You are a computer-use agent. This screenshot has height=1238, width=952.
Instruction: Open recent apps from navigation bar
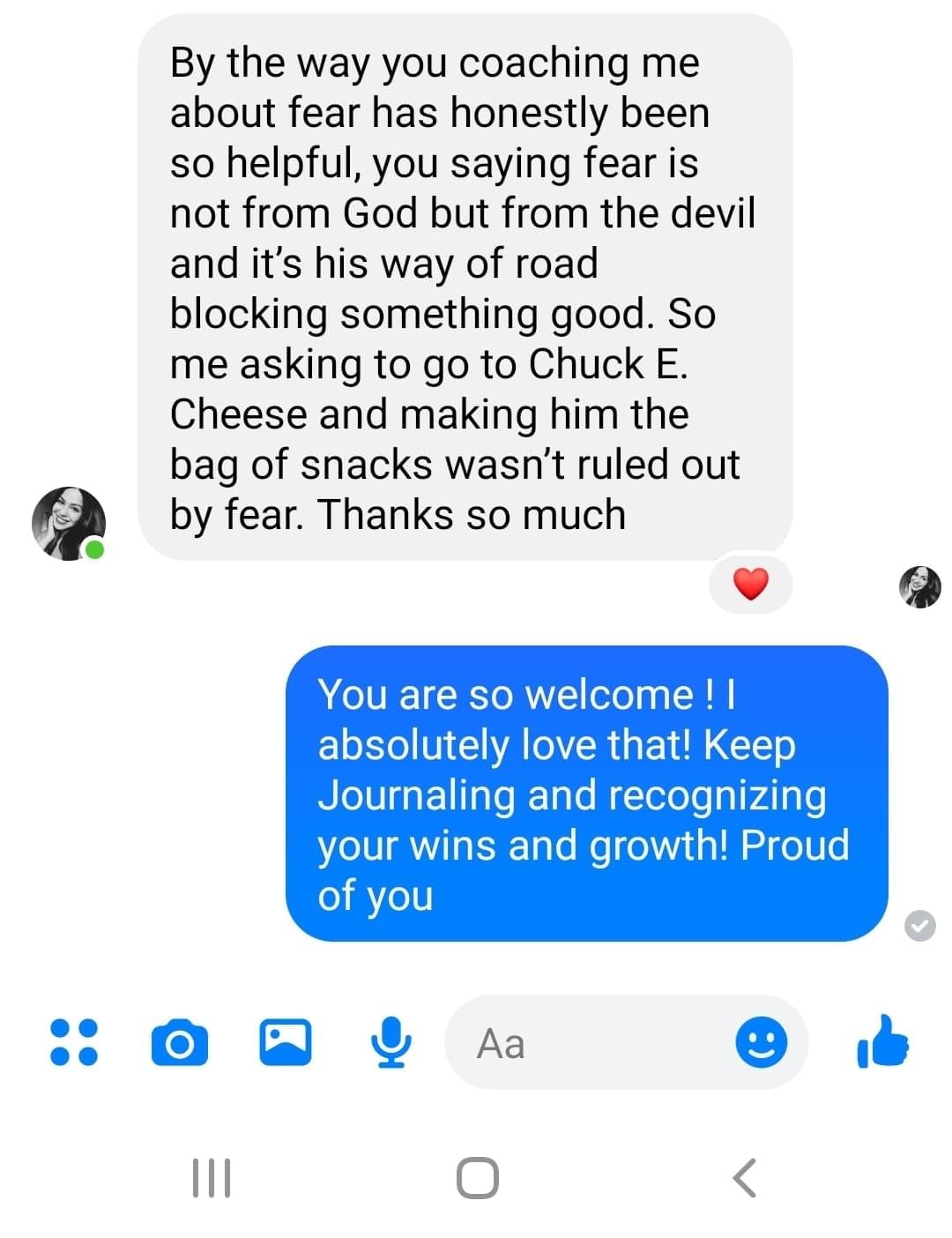(212, 1178)
